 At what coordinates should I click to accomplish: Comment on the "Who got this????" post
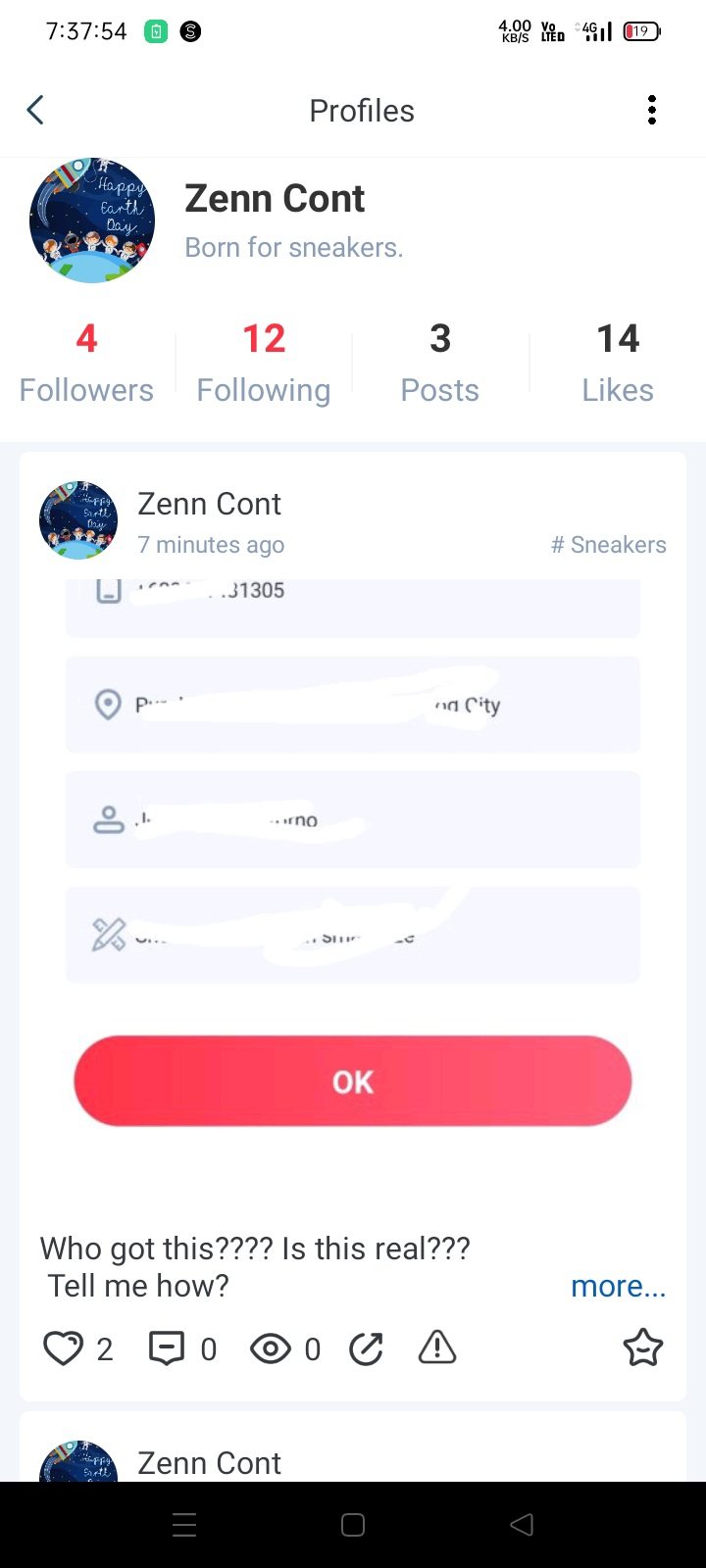click(167, 1348)
